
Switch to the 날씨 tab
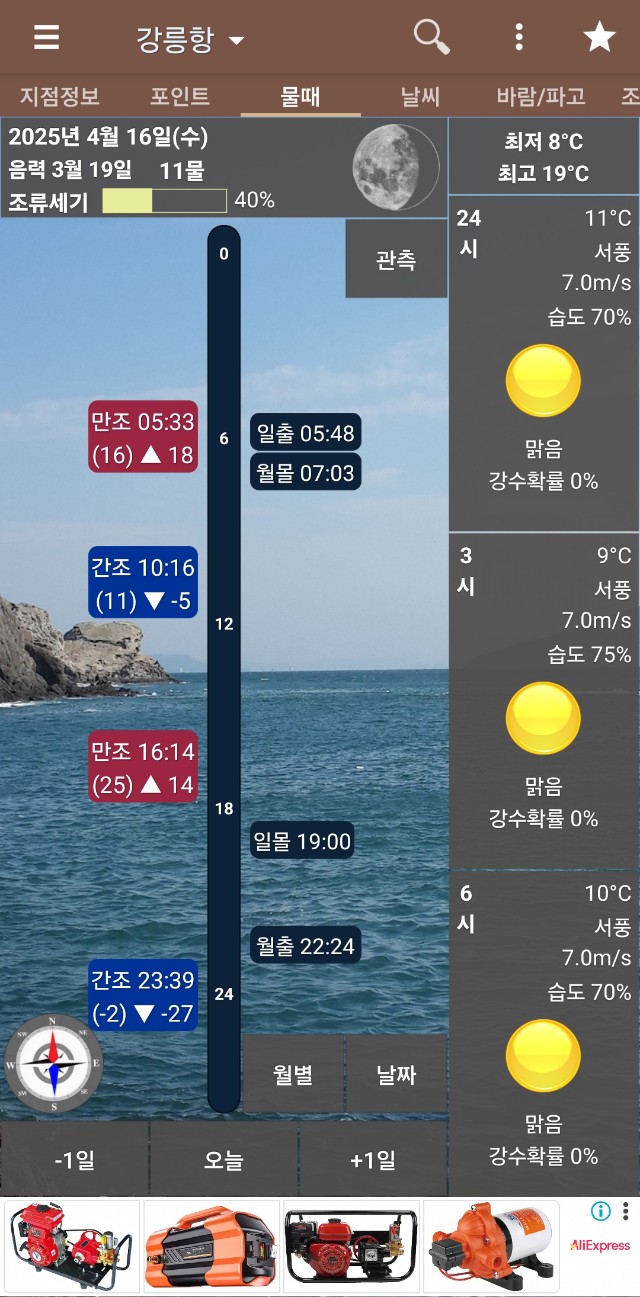tap(420, 97)
